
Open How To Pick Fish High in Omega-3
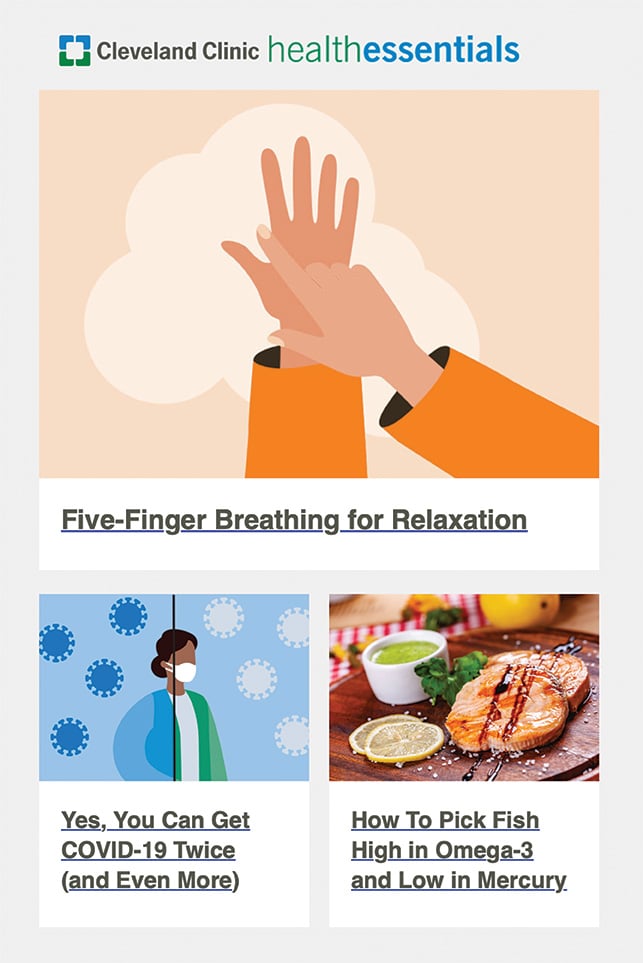point(458,850)
